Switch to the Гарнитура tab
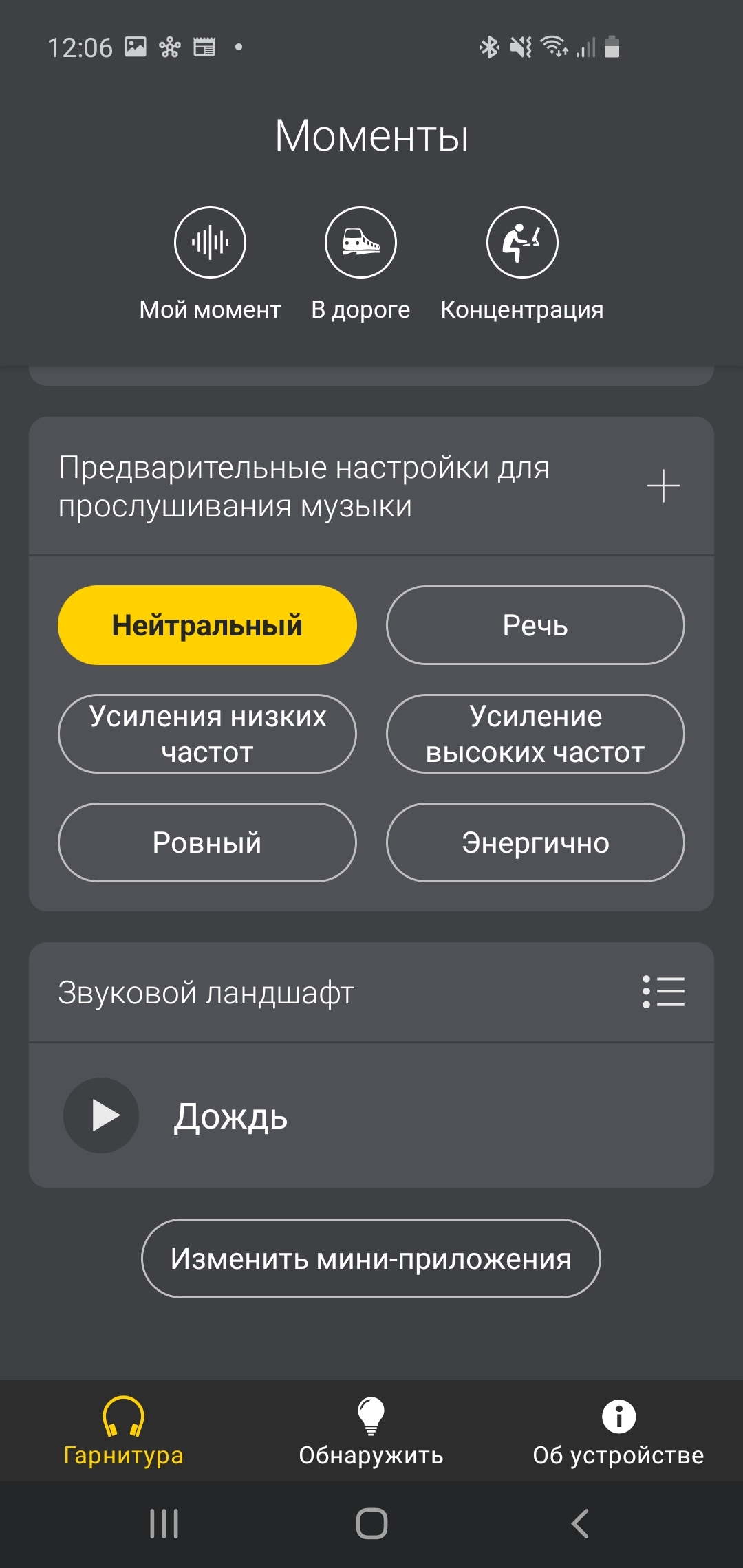This screenshot has width=743, height=1568. pyautogui.click(x=124, y=1430)
